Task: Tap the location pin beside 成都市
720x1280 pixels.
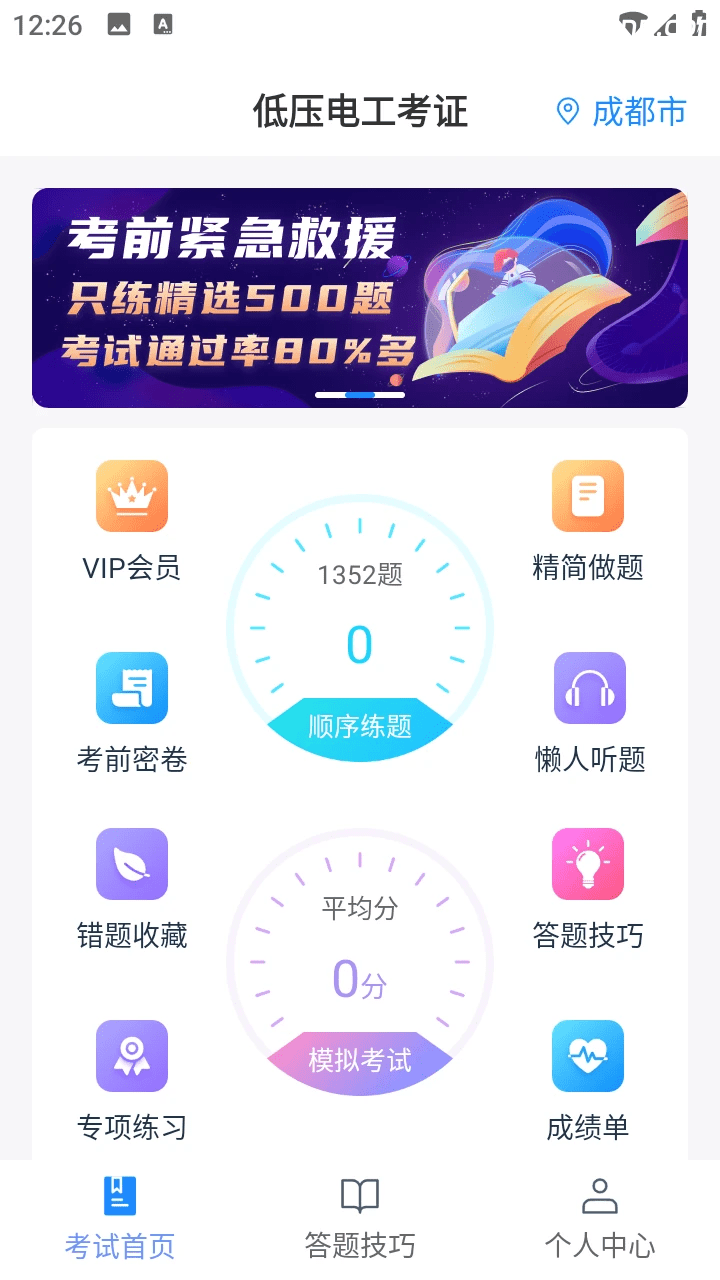Action: tap(567, 112)
